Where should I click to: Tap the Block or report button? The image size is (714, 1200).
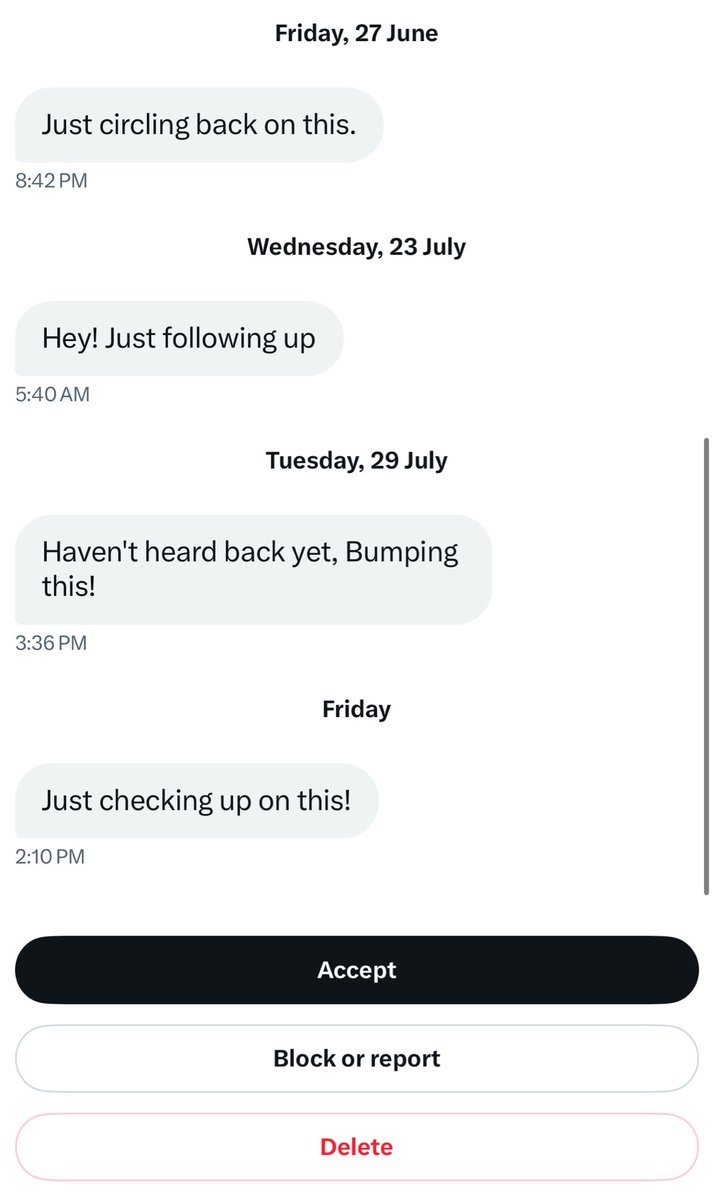point(356,1058)
